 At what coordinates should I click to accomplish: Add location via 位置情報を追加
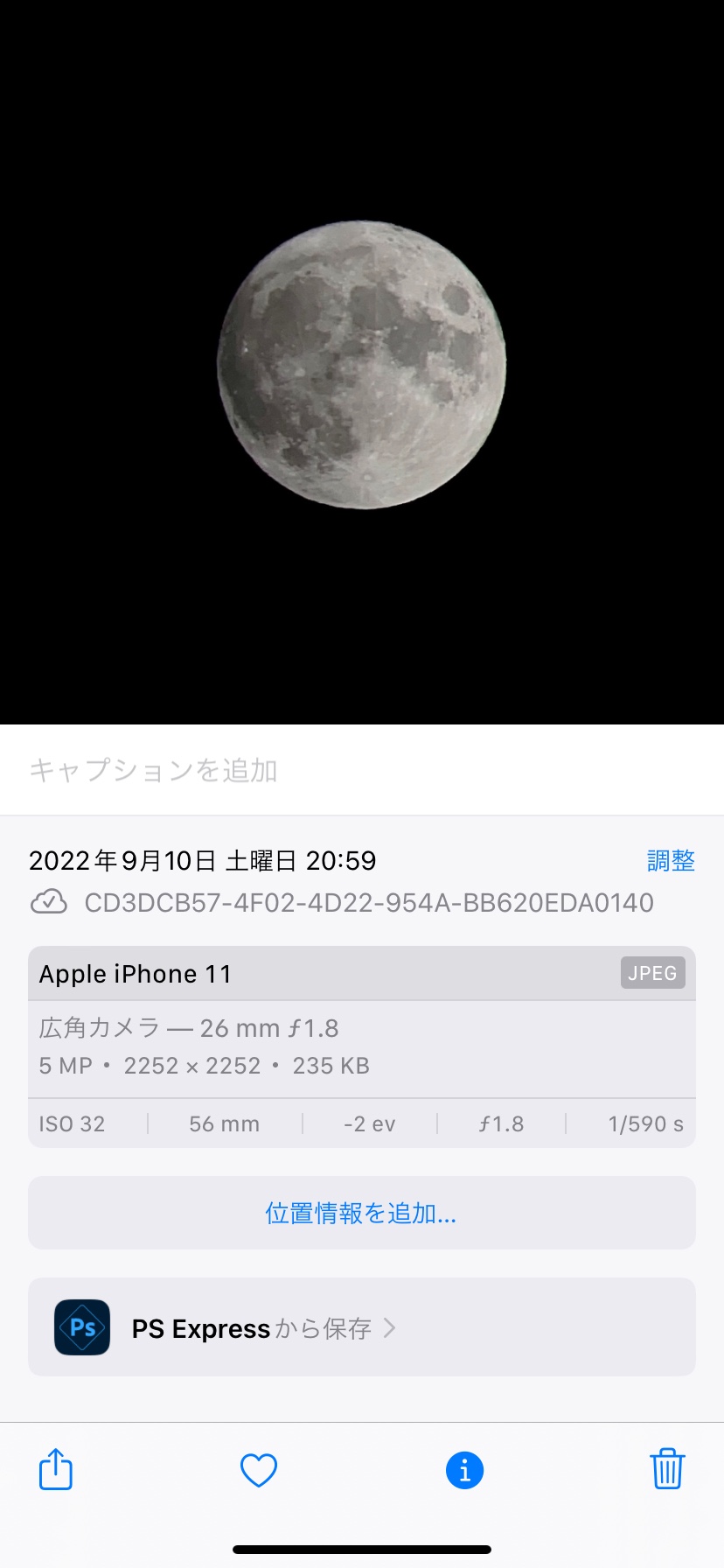(x=361, y=1213)
